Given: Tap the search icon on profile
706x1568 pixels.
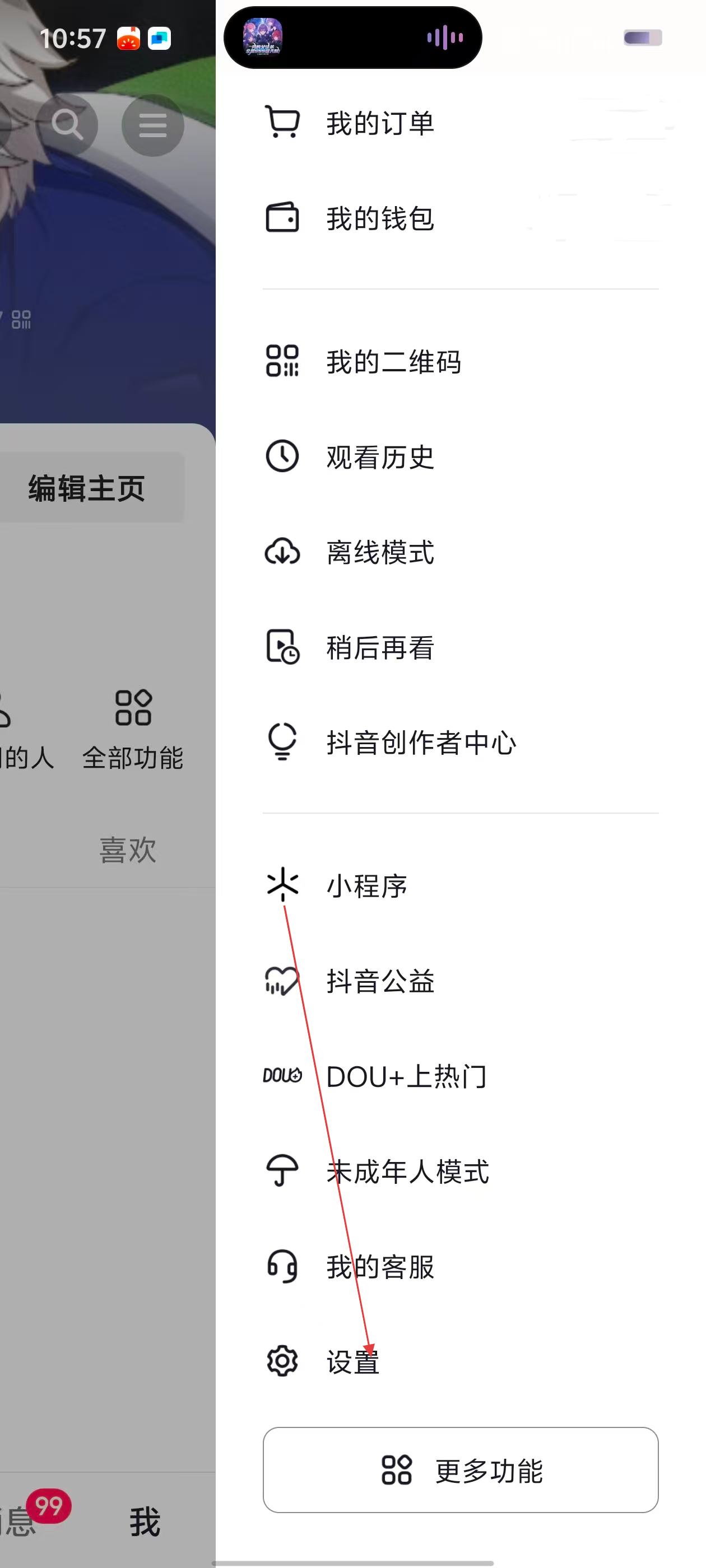Looking at the screenshot, I should [x=67, y=125].
